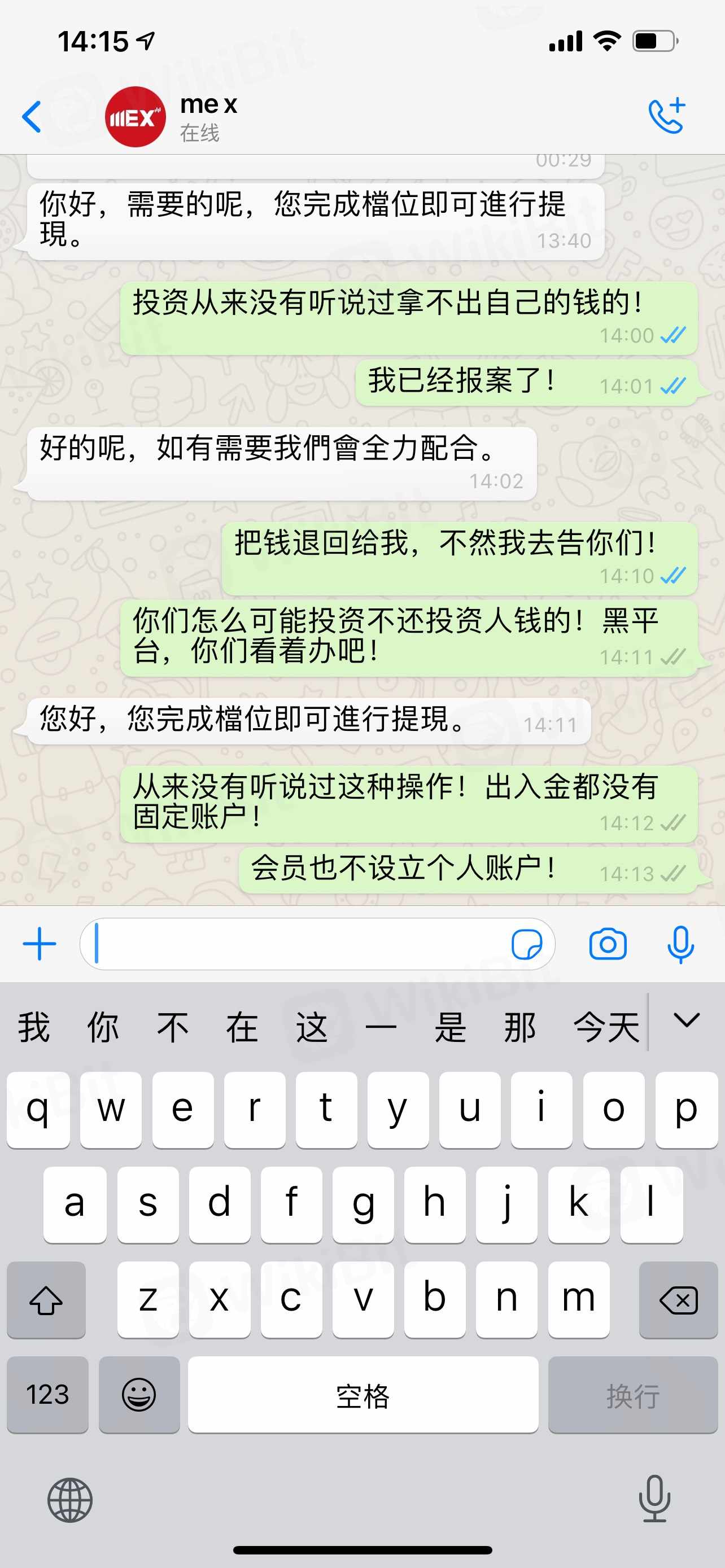This screenshot has width=725, height=1568.
Task: Select the suggested word 这
Action: 312,1027
